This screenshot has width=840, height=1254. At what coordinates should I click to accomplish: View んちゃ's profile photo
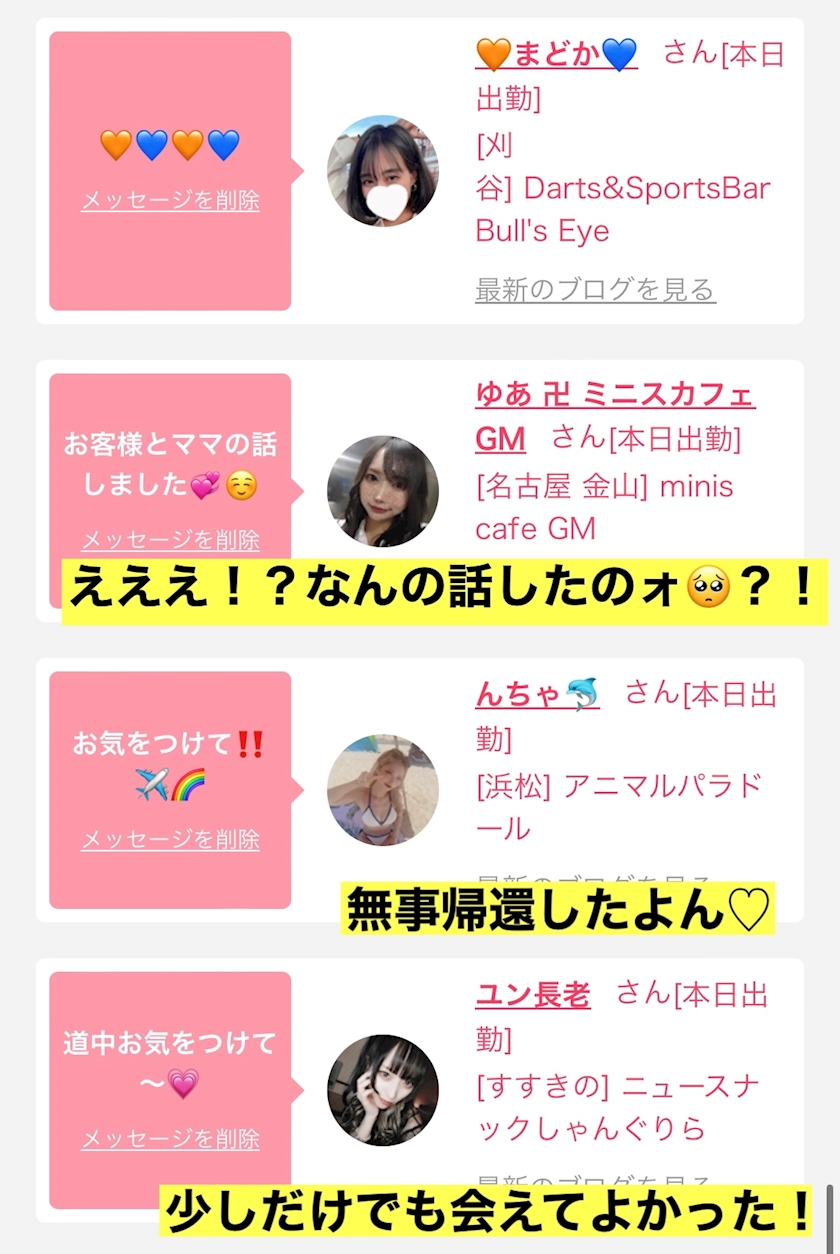(x=382, y=790)
